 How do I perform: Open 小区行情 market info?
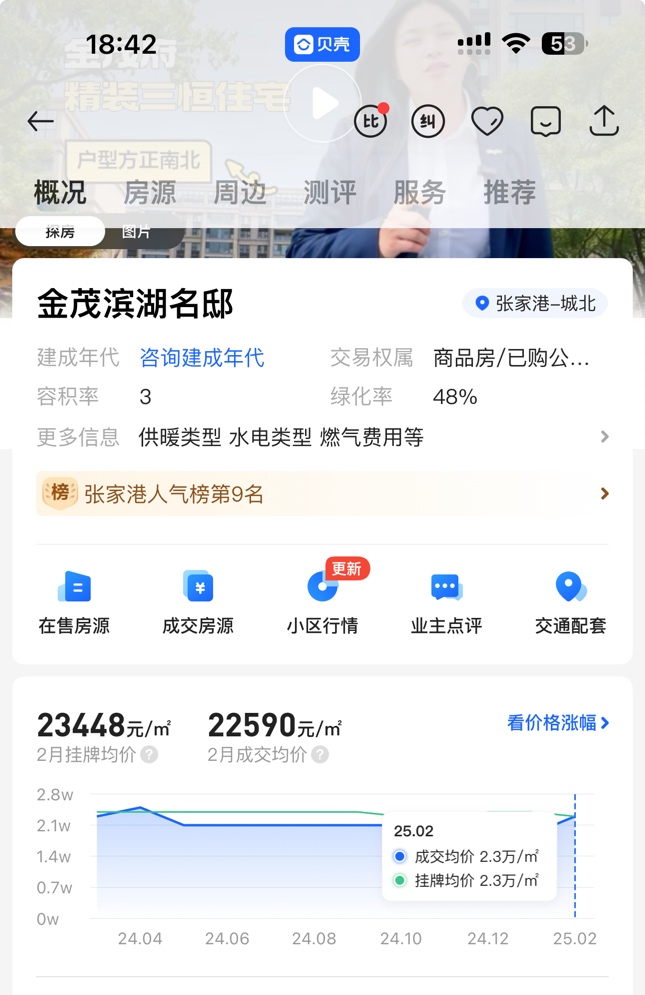(x=322, y=603)
